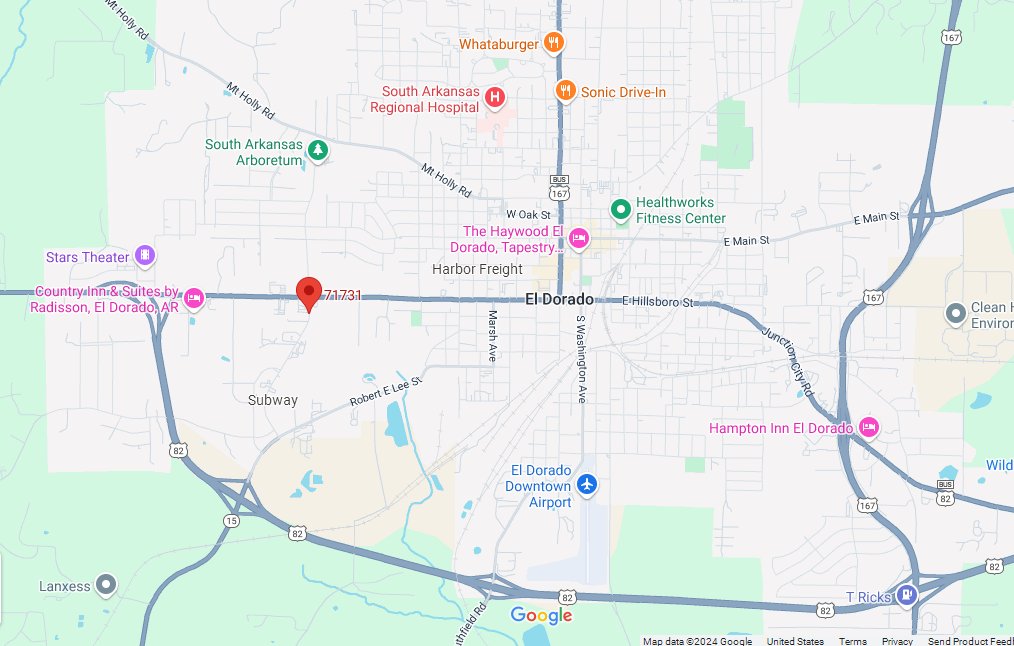The height and width of the screenshot is (646, 1014).
Task: Open the Terms link
Action: [852, 641]
